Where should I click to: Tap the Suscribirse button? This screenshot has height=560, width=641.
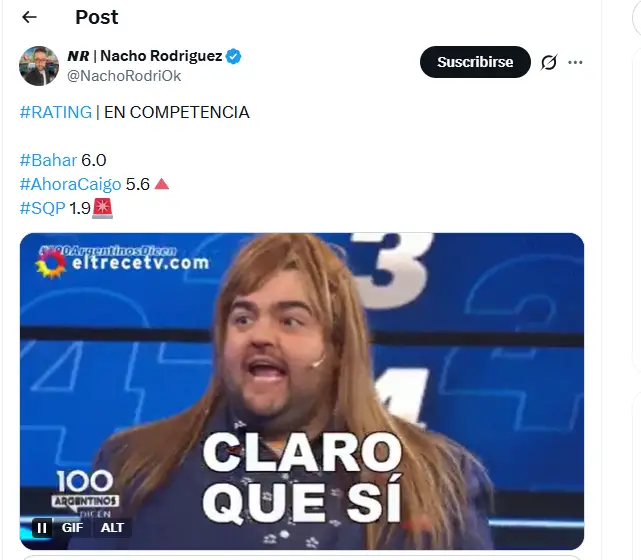[475, 62]
